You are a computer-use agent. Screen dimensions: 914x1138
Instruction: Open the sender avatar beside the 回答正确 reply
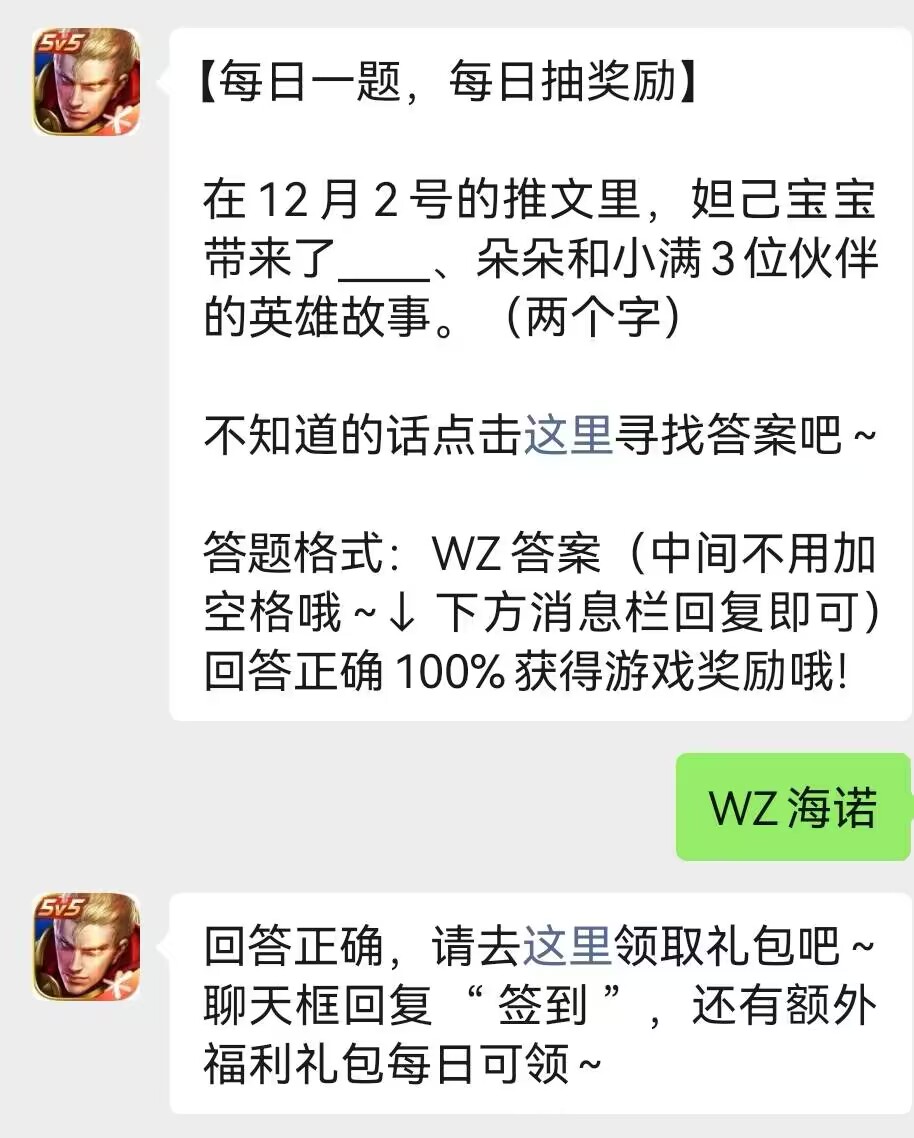pyautogui.click(x=86, y=947)
